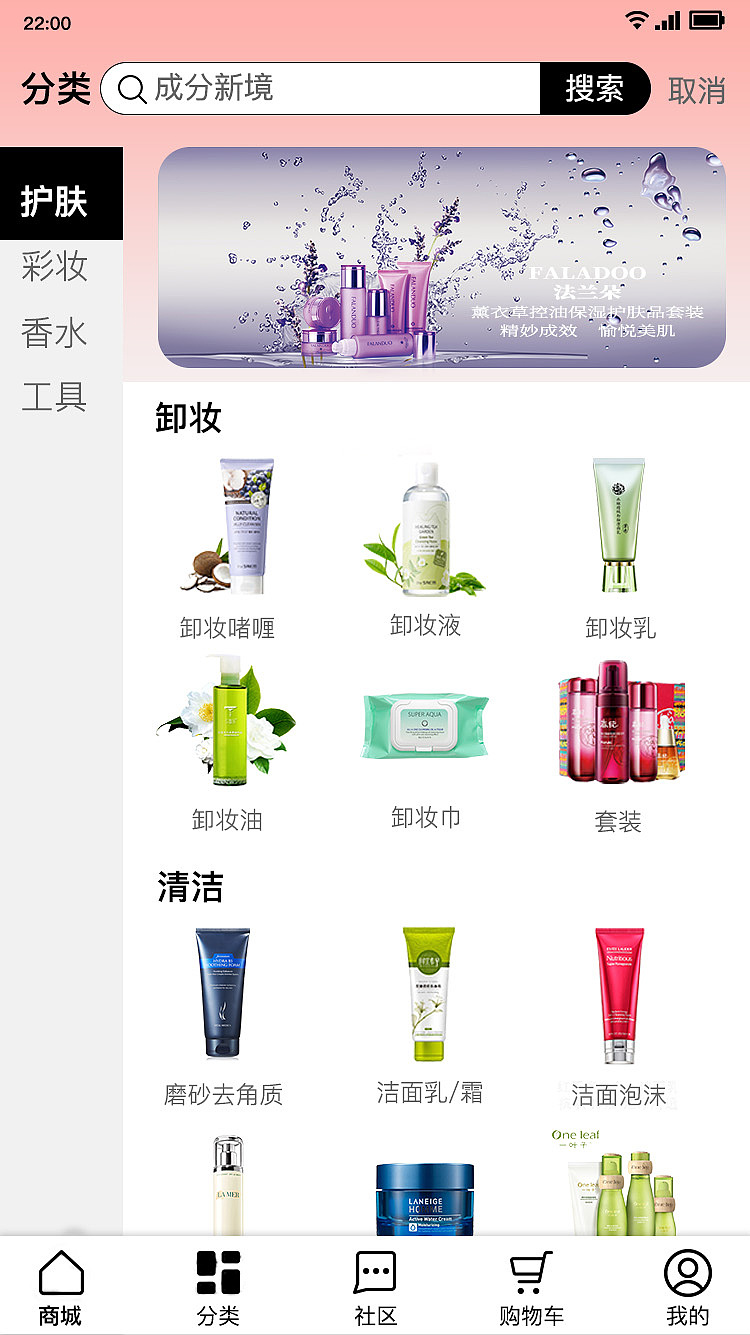Open the 购物车 shopping cart tab
The width and height of the screenshot is (750, 1335).
tap(531, 1288)
